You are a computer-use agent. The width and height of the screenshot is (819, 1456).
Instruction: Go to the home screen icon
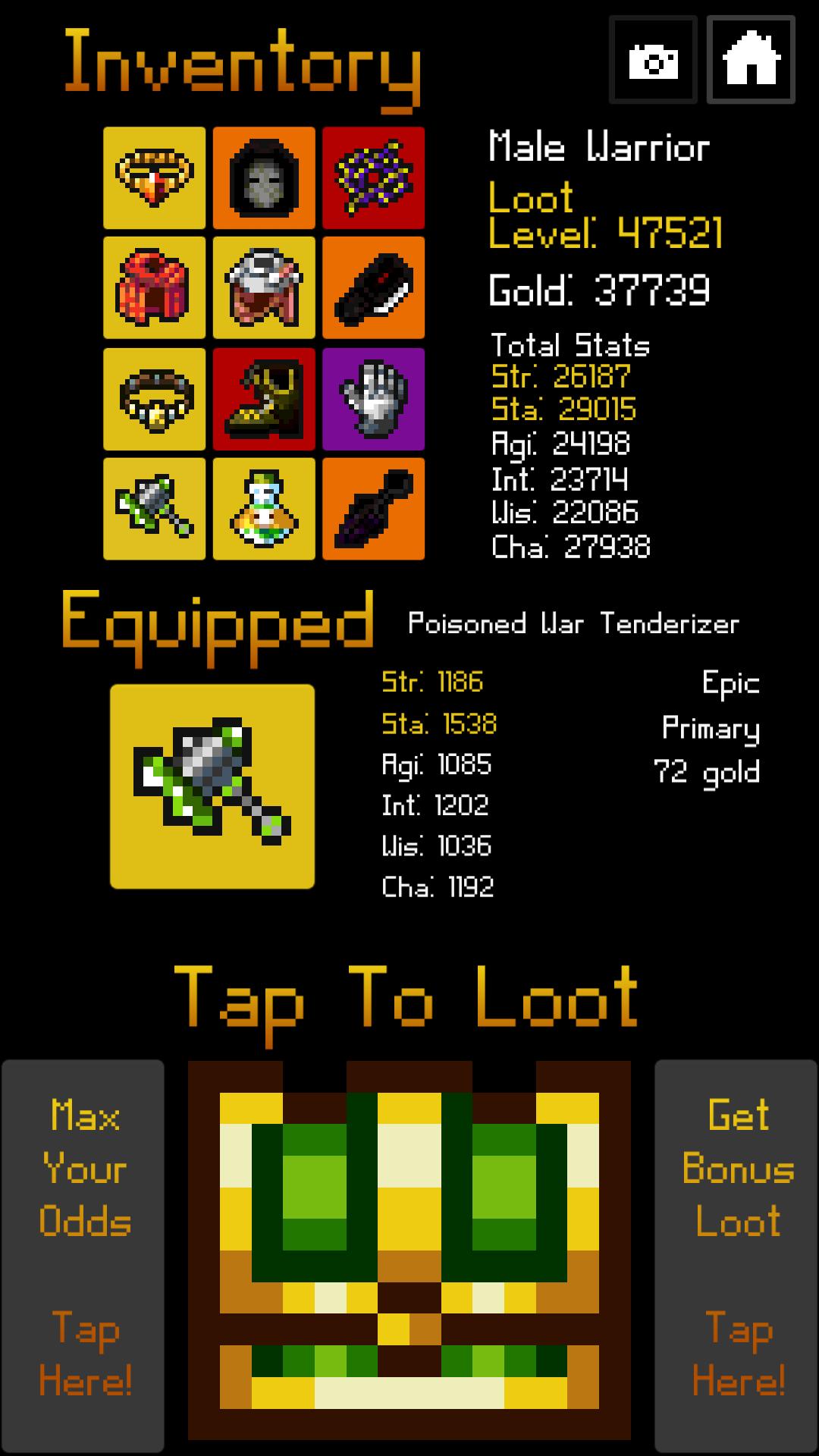(x=751, y=60)
